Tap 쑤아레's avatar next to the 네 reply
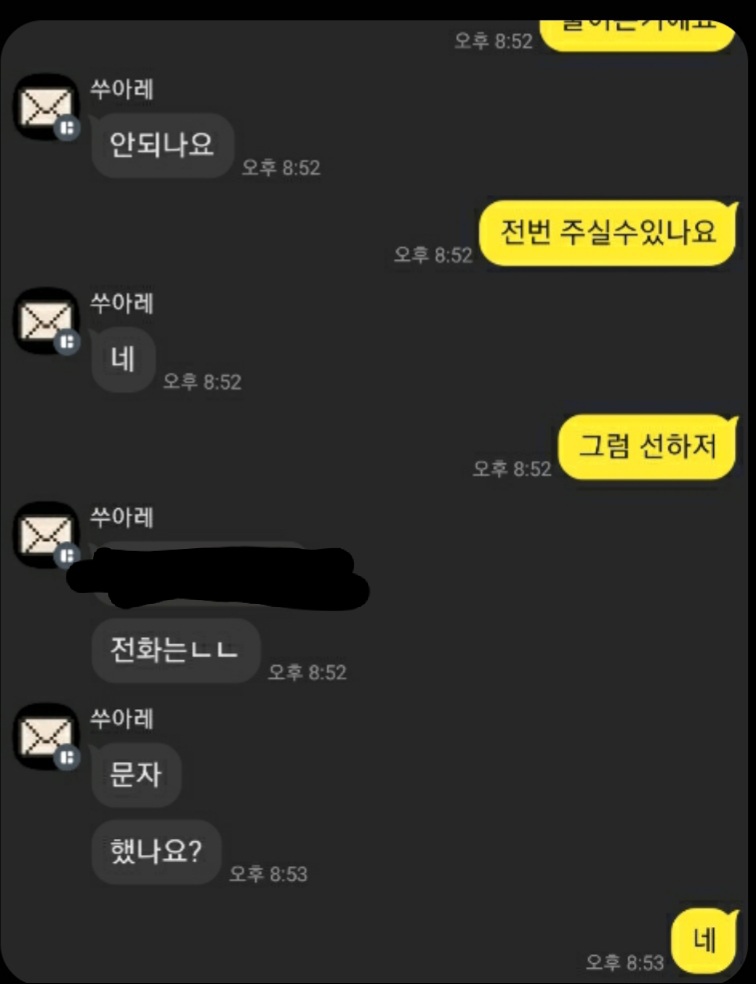This screenshot has width=756, height=984. (46, 321)
